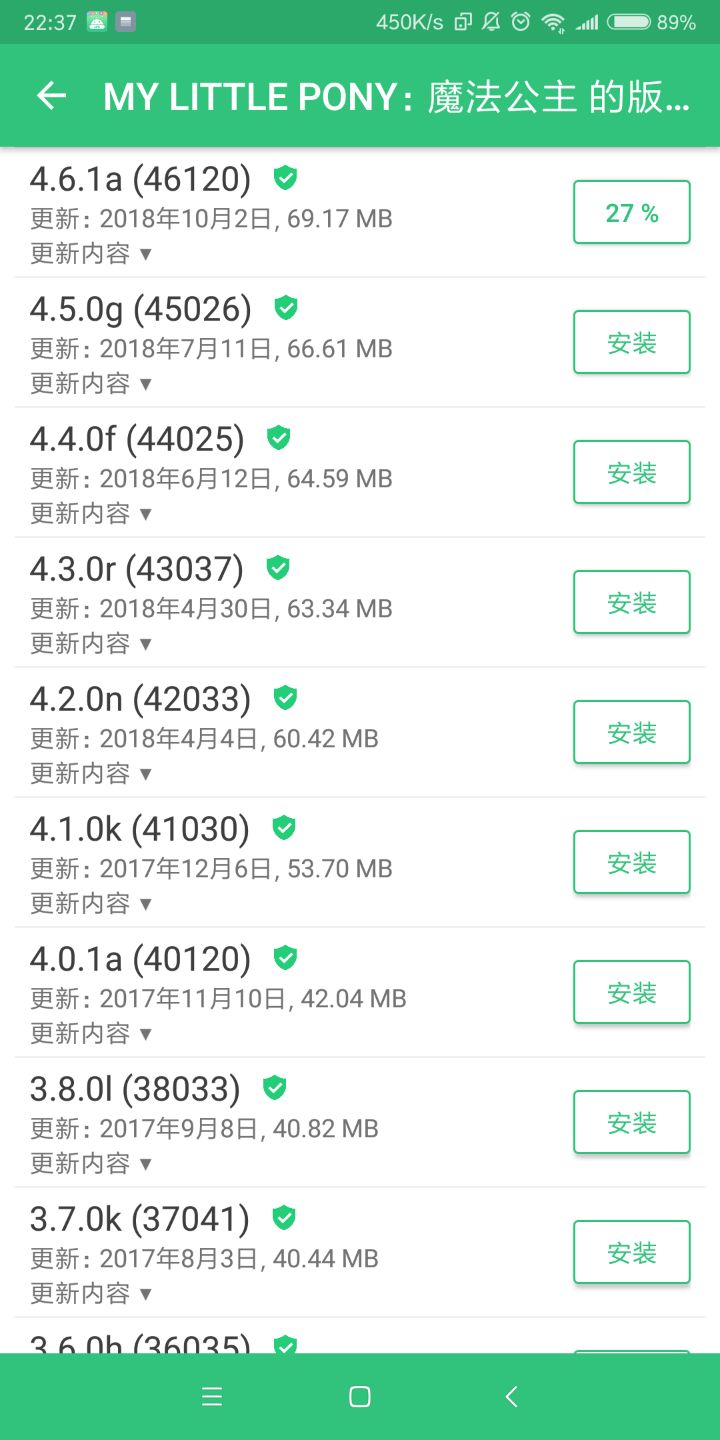
Task: Expand 更新内容 for version 4.5.0g
Action: 91,384
